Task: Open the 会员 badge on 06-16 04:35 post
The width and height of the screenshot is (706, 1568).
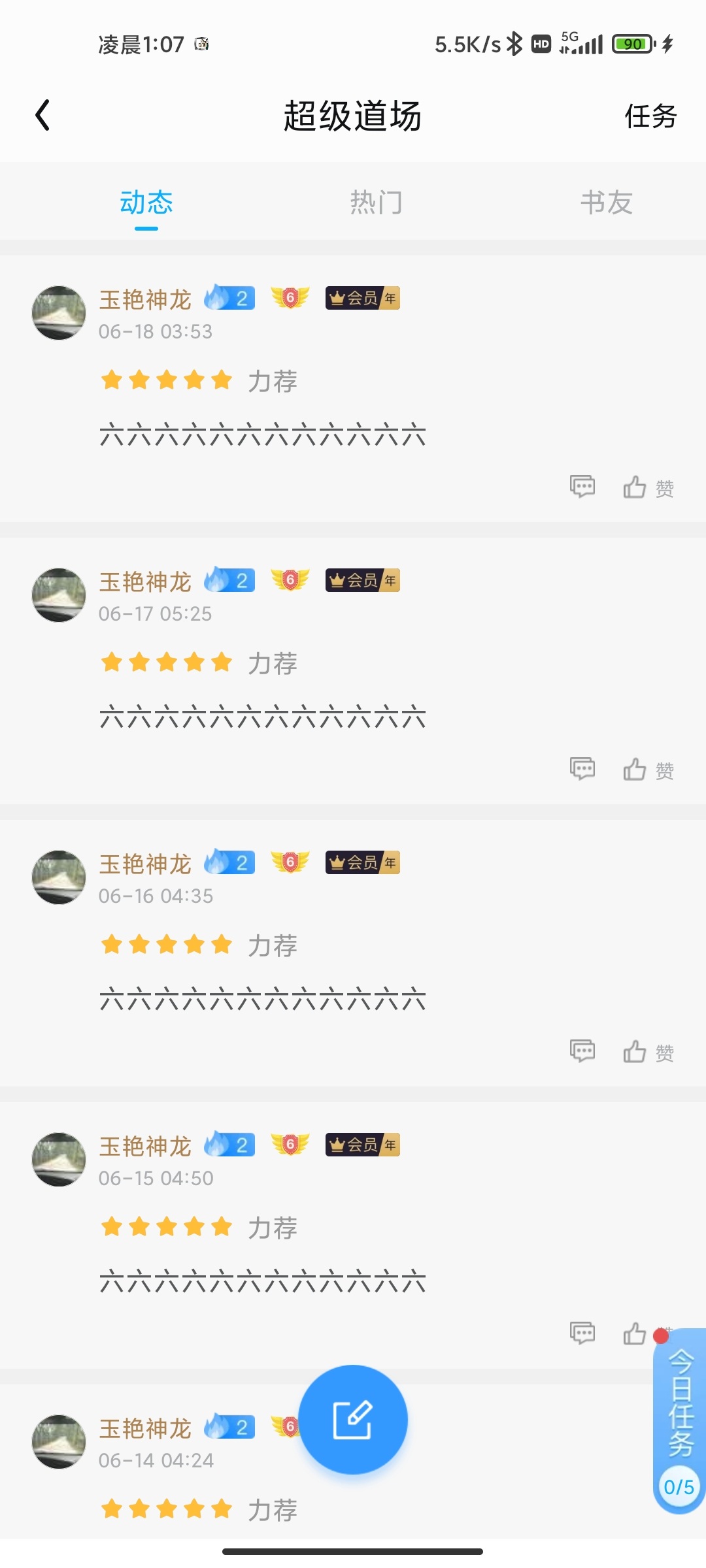Action: tap(362, 862)
